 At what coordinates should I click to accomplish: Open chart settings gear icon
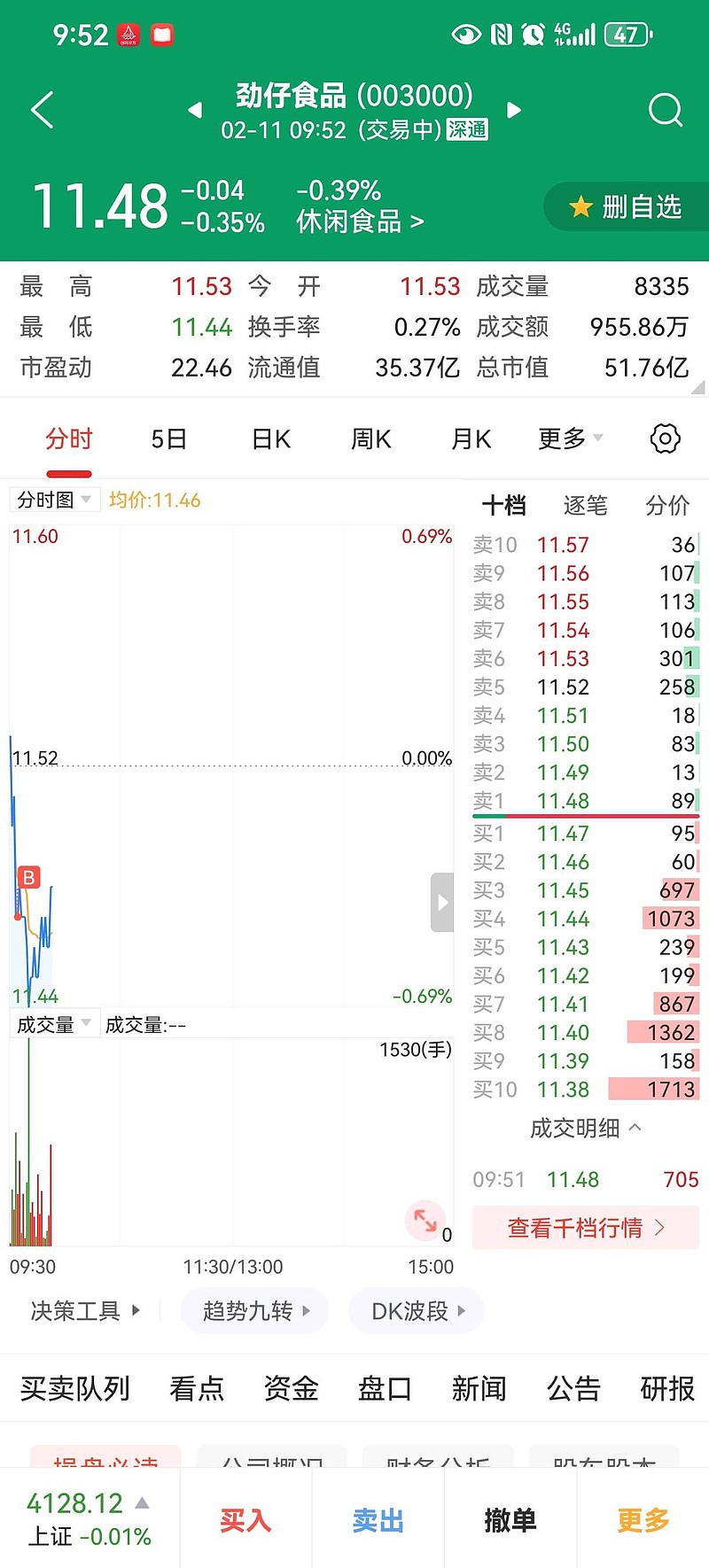tap(665, 439)
